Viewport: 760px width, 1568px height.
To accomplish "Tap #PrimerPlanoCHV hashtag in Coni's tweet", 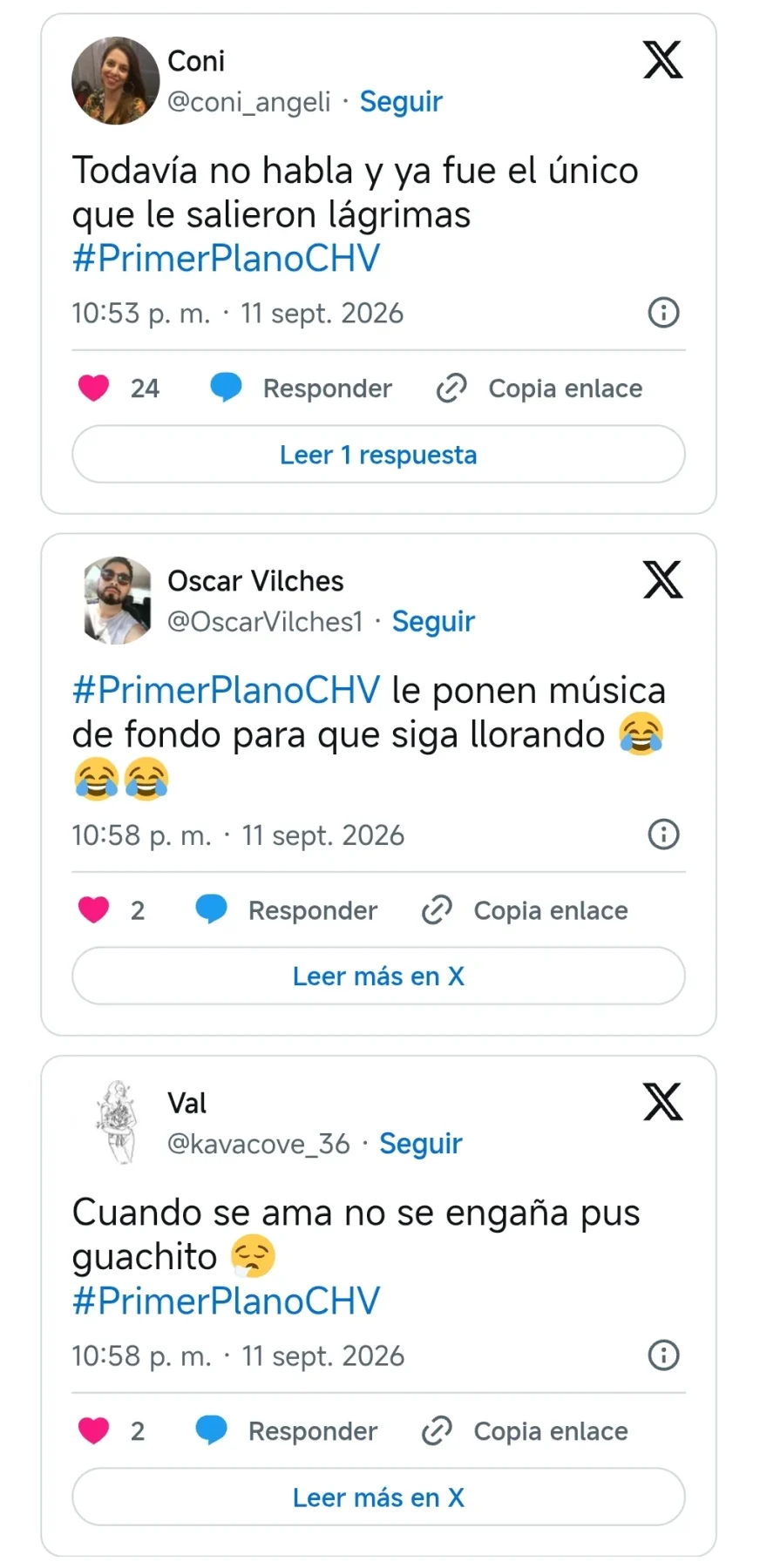I will click(x=227, y=259).
